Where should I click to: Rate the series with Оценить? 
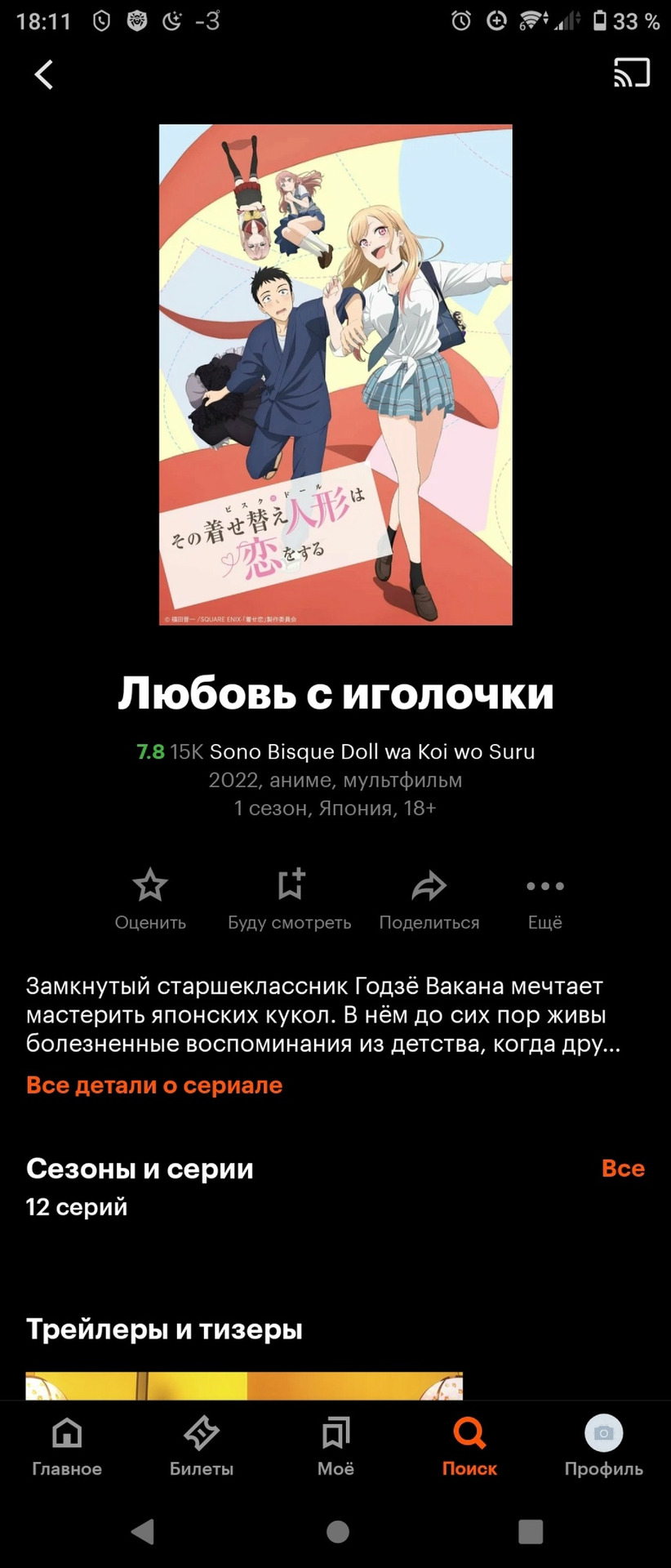[x=150, y=898]
